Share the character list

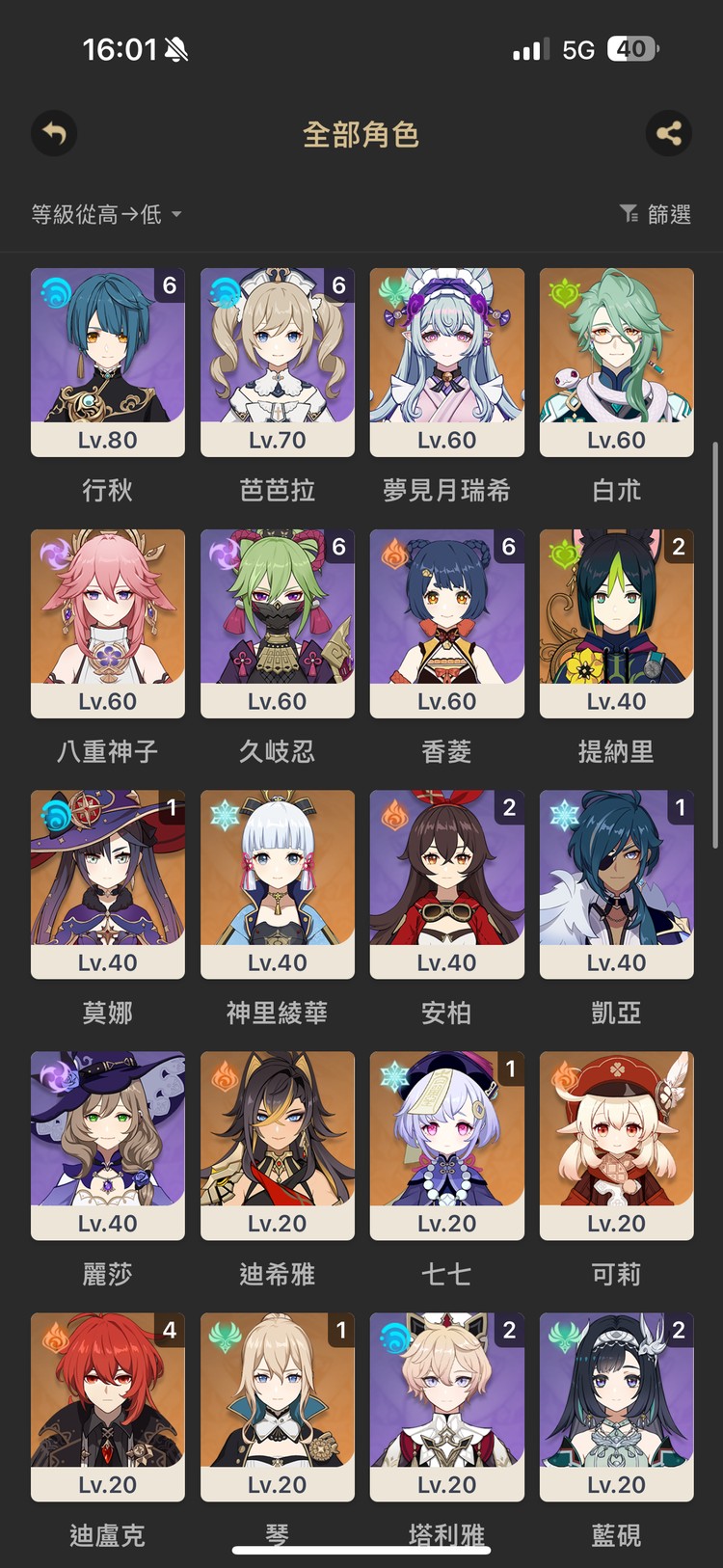click(669, 133)
